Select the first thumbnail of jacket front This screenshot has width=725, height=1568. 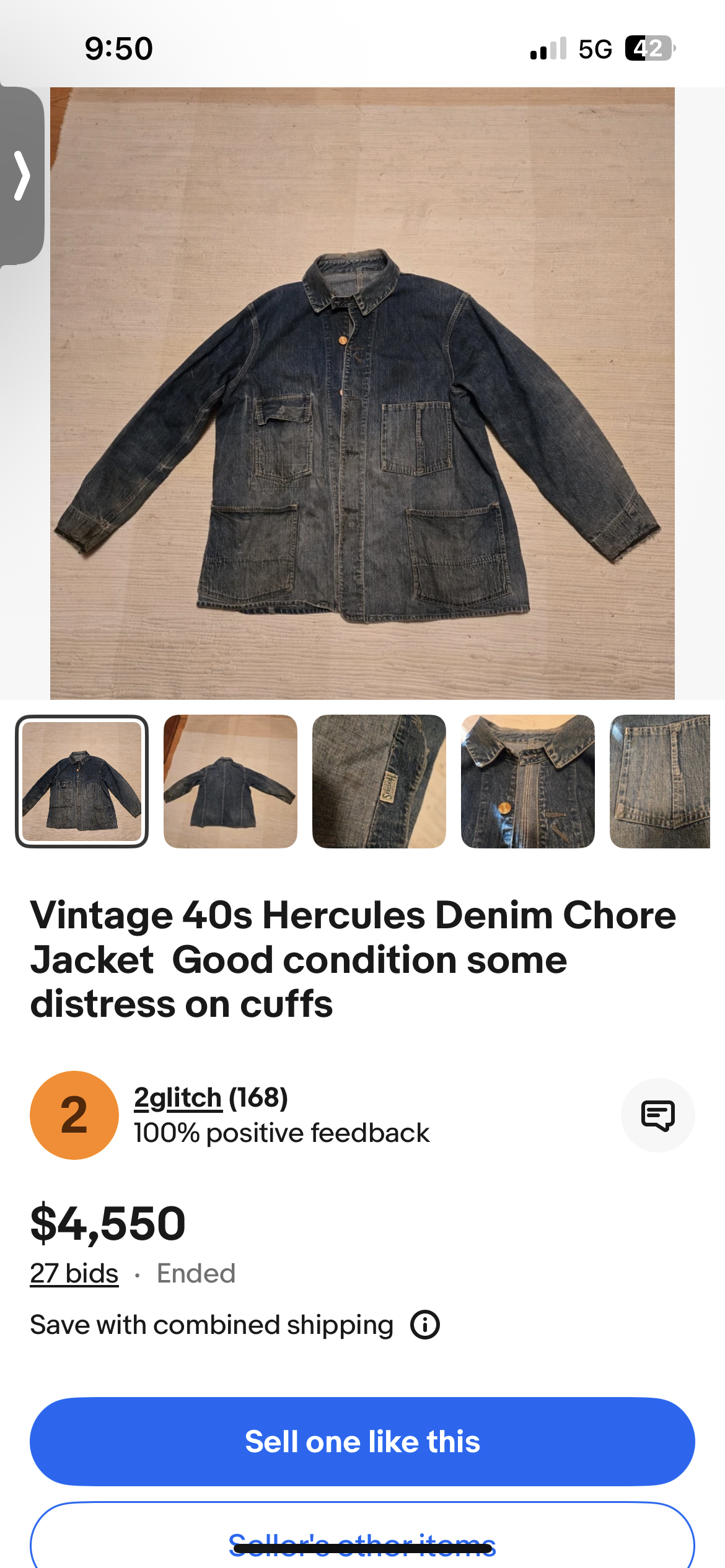tap(82, 782)
